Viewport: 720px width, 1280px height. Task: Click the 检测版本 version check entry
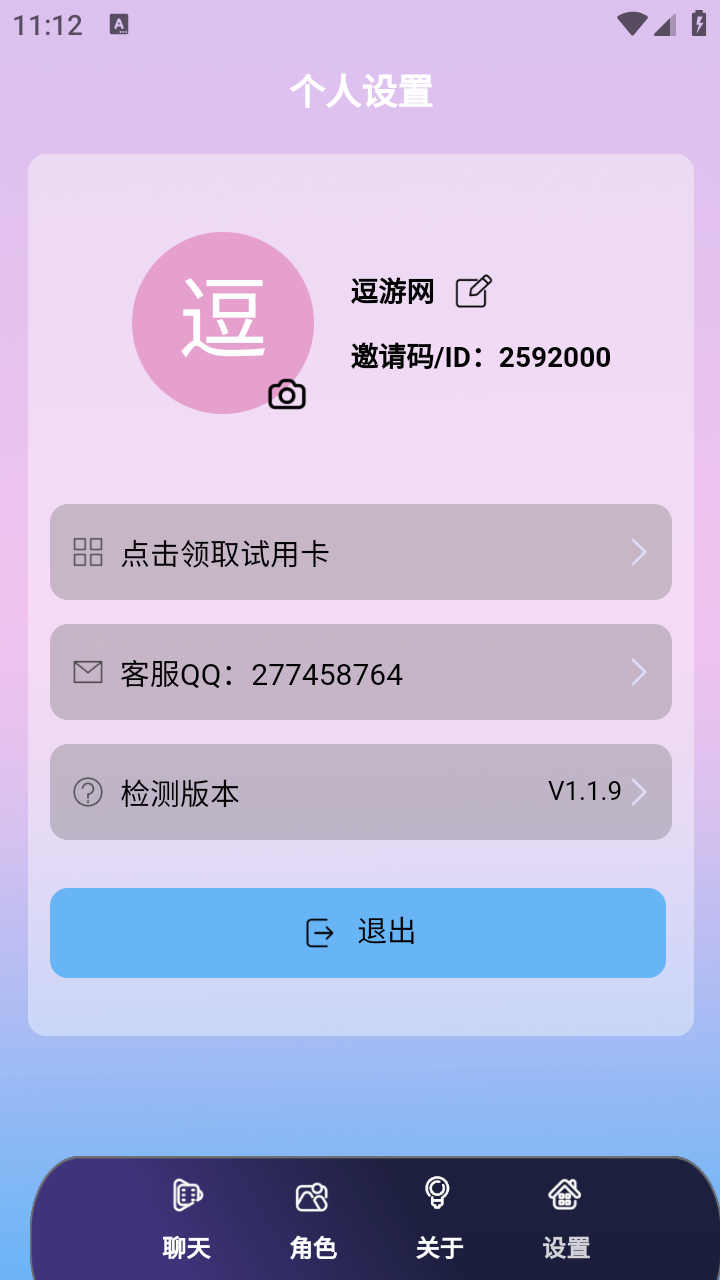coord(360,791)
